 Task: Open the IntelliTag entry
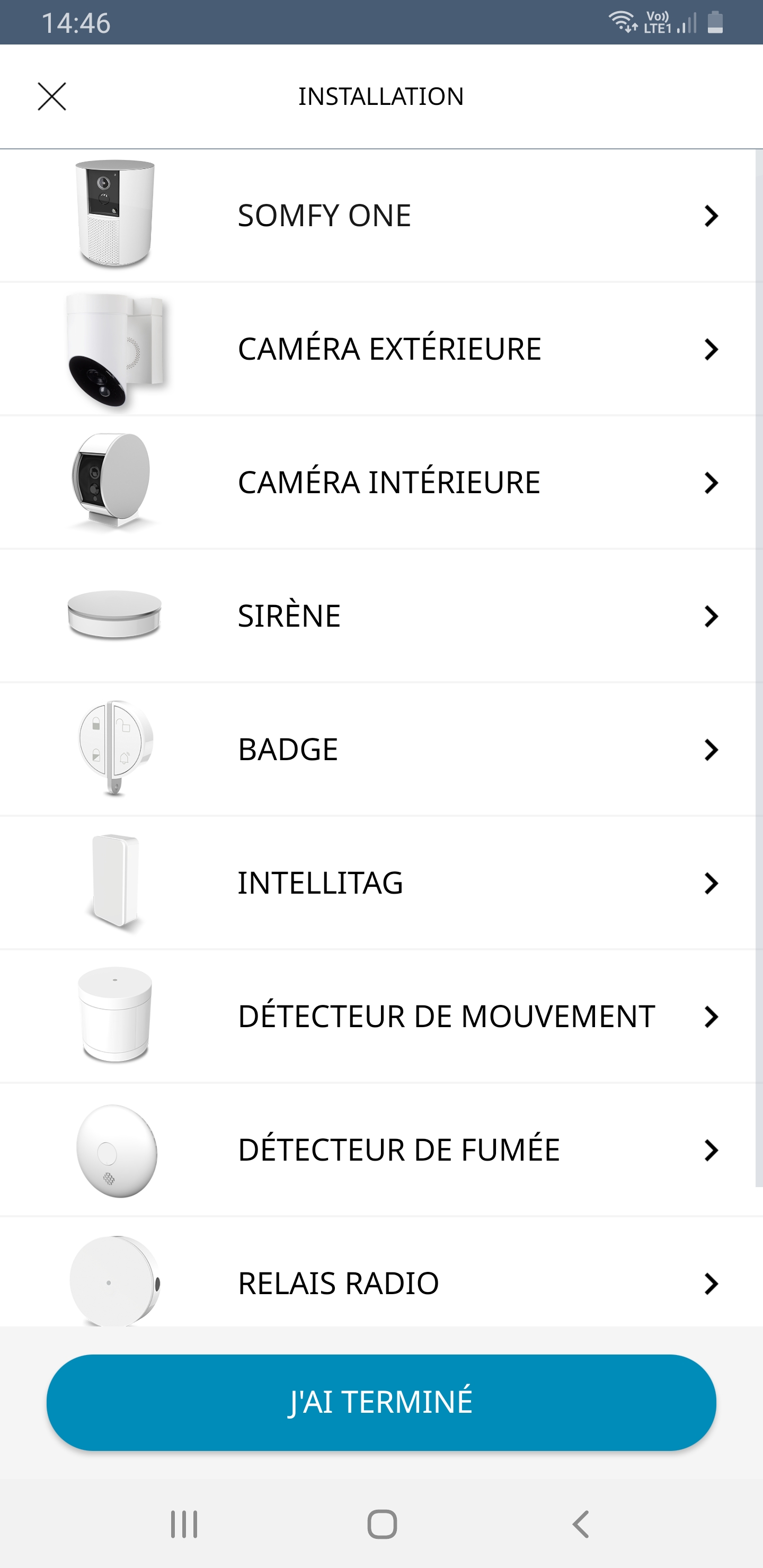(x=378, y=883)
